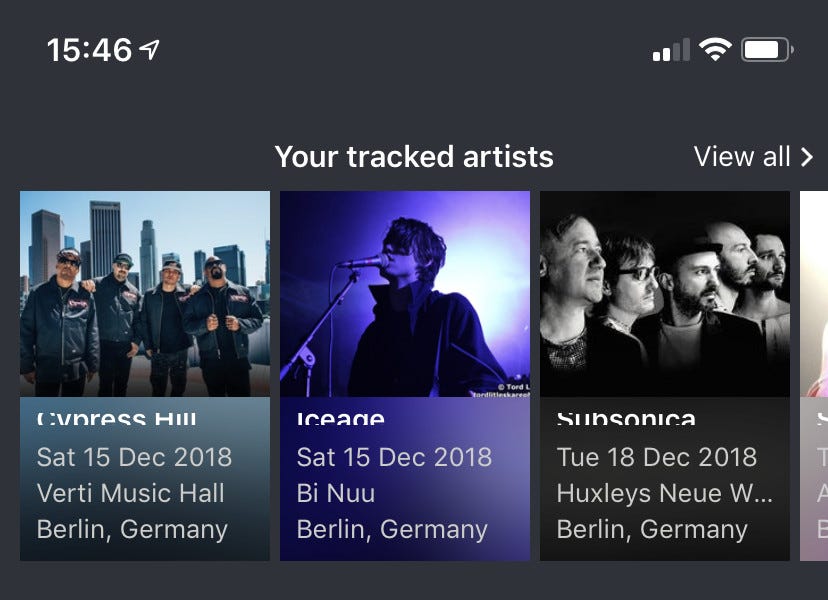View the Subsonica show on 18 Dec
The image size is (828, 600).
[x=664, y=375]
